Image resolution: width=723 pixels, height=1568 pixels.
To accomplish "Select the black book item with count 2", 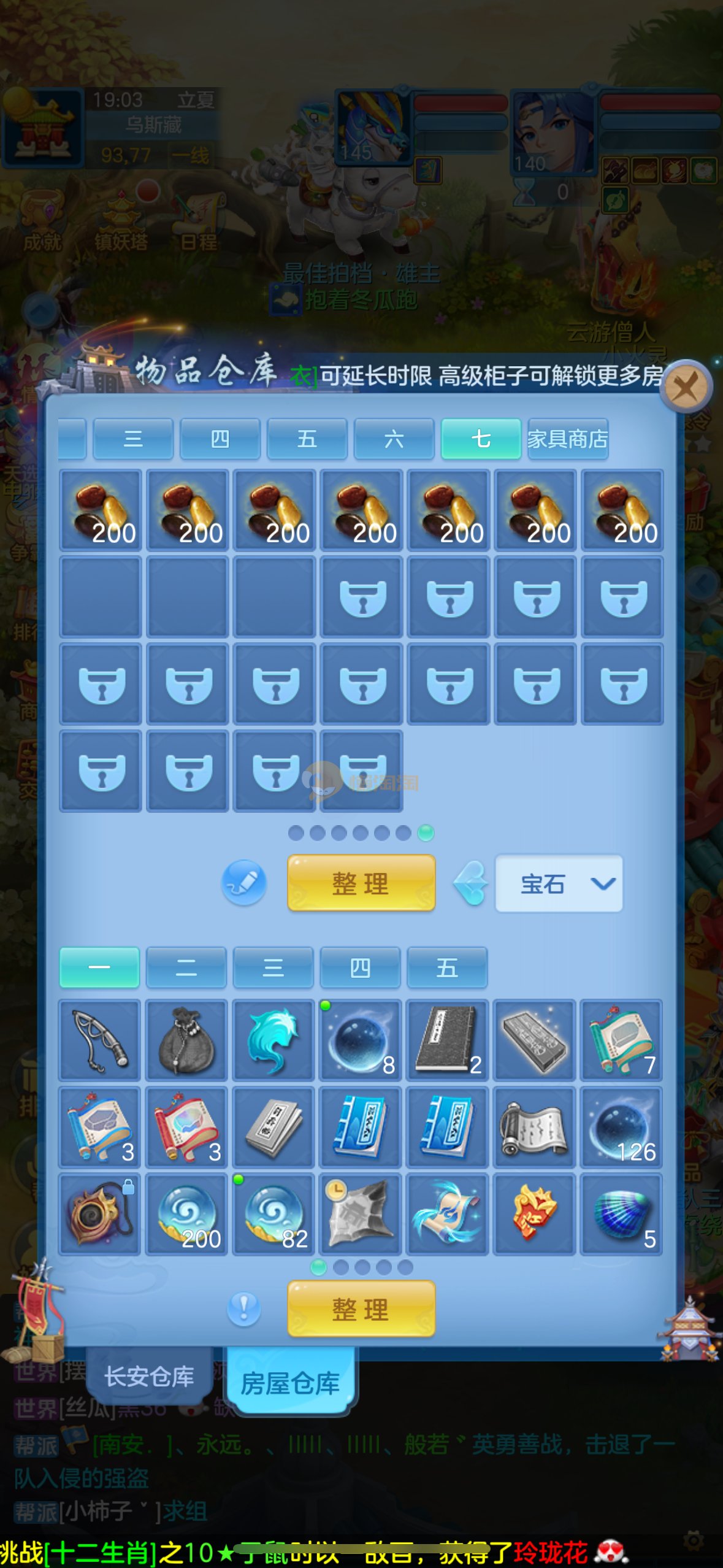I will [x=448, y=1040].
